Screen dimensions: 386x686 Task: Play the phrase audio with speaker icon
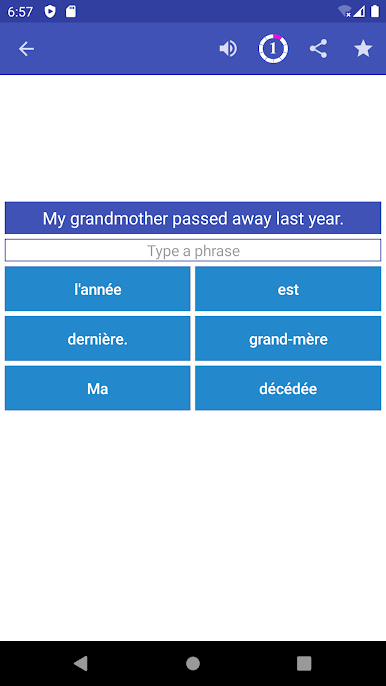[228, 49]
